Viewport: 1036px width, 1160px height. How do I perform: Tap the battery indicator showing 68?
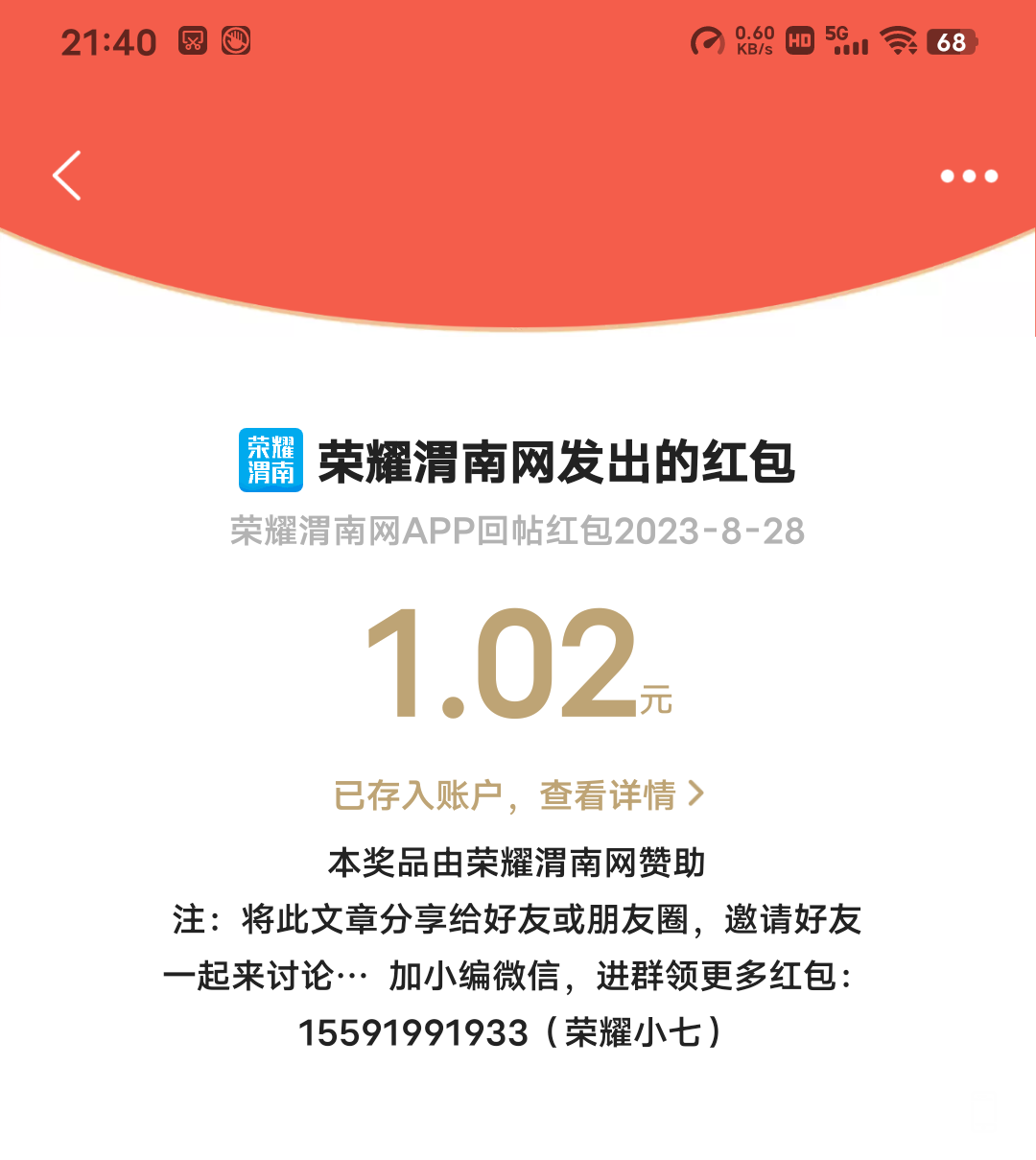pos(952,41)
